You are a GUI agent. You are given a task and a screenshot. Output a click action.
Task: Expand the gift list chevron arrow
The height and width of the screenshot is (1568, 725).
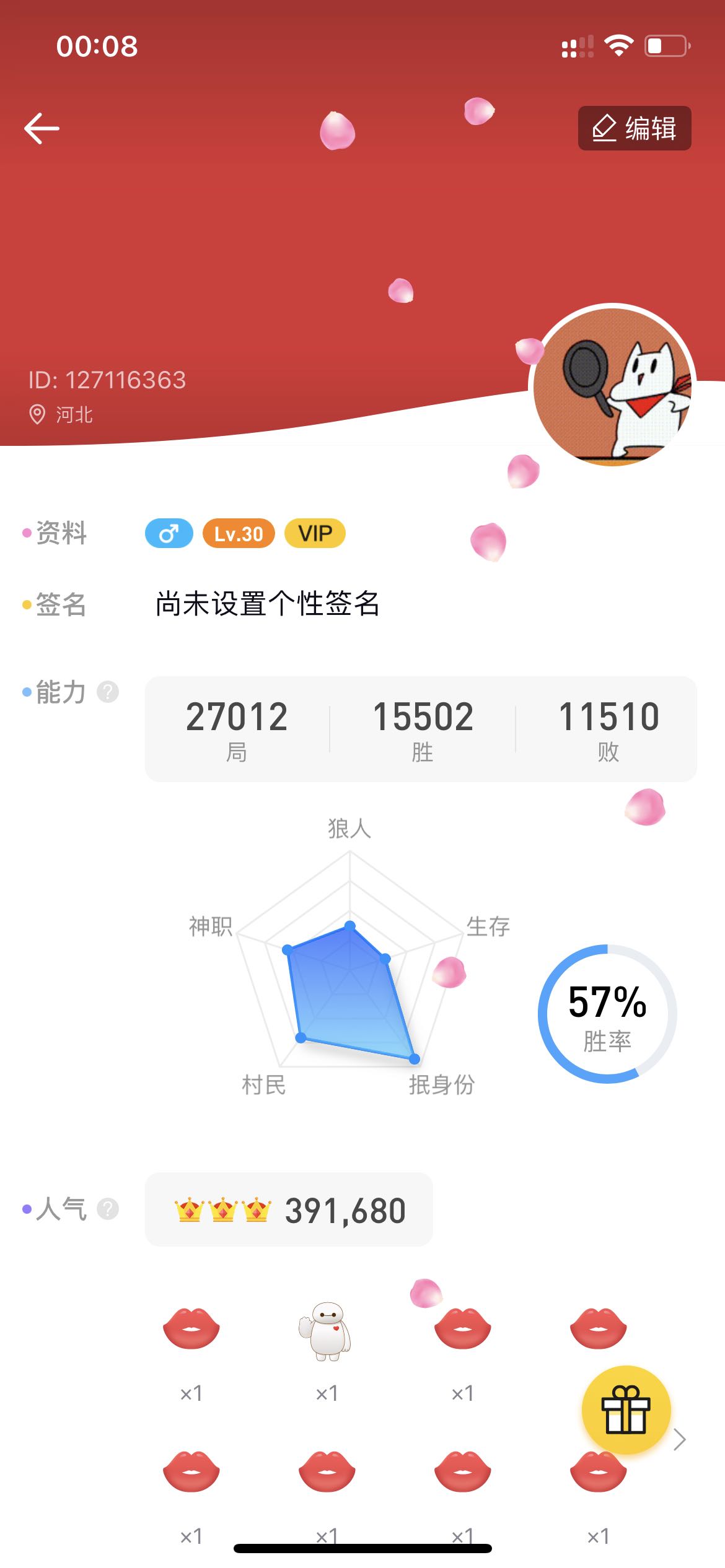pyautogui.click(x=680, y=1440)
